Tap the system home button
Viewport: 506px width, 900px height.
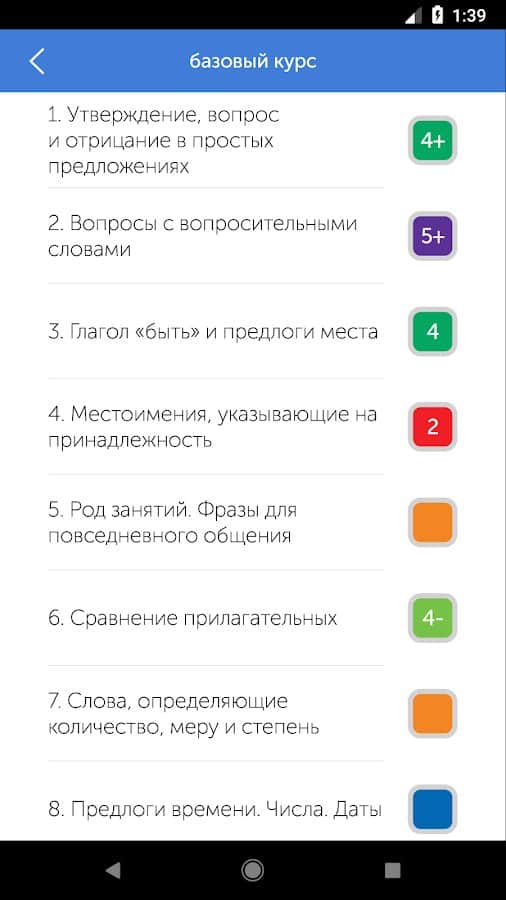[x=252, y=870]
